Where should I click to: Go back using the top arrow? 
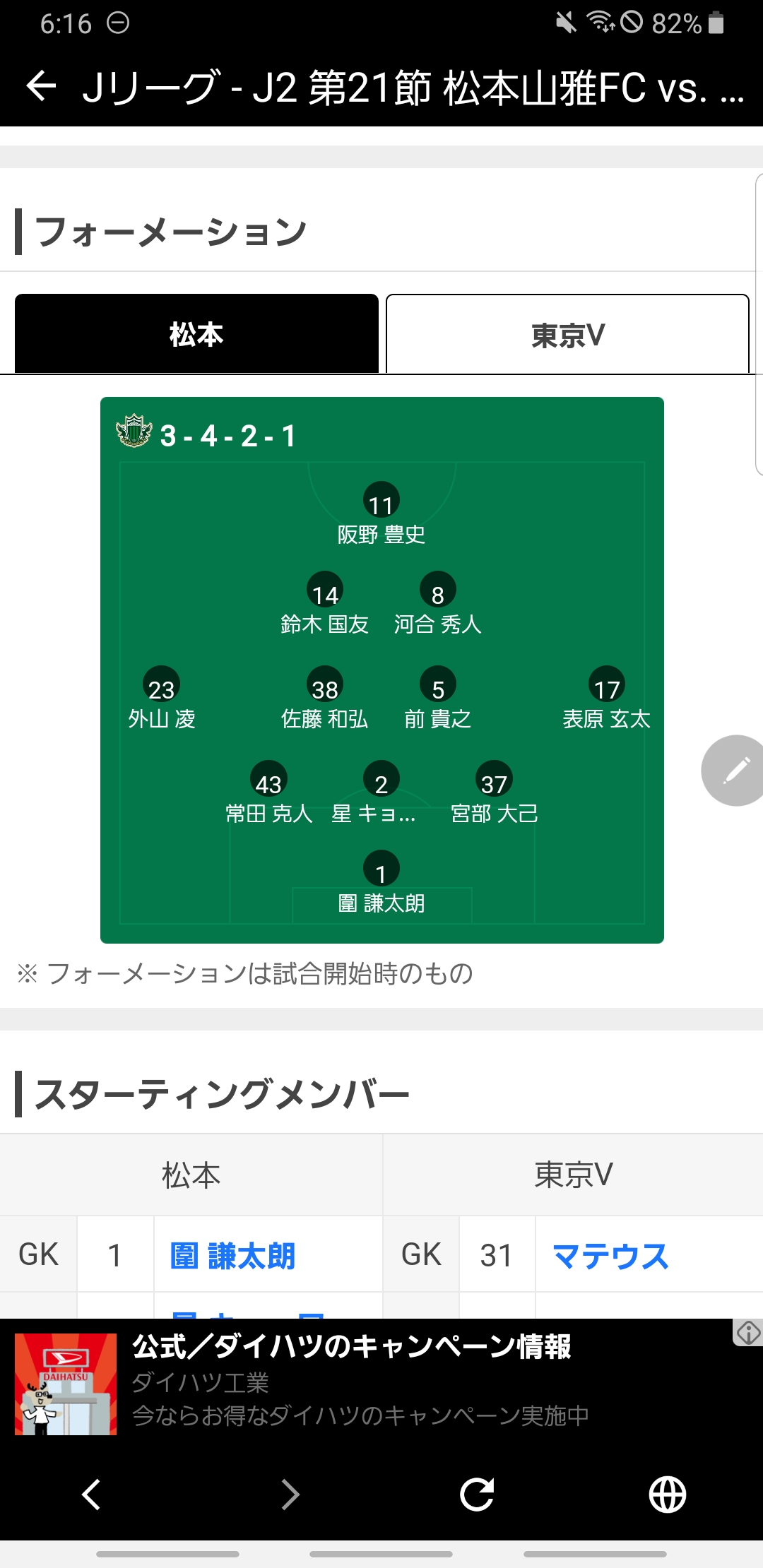41,87
